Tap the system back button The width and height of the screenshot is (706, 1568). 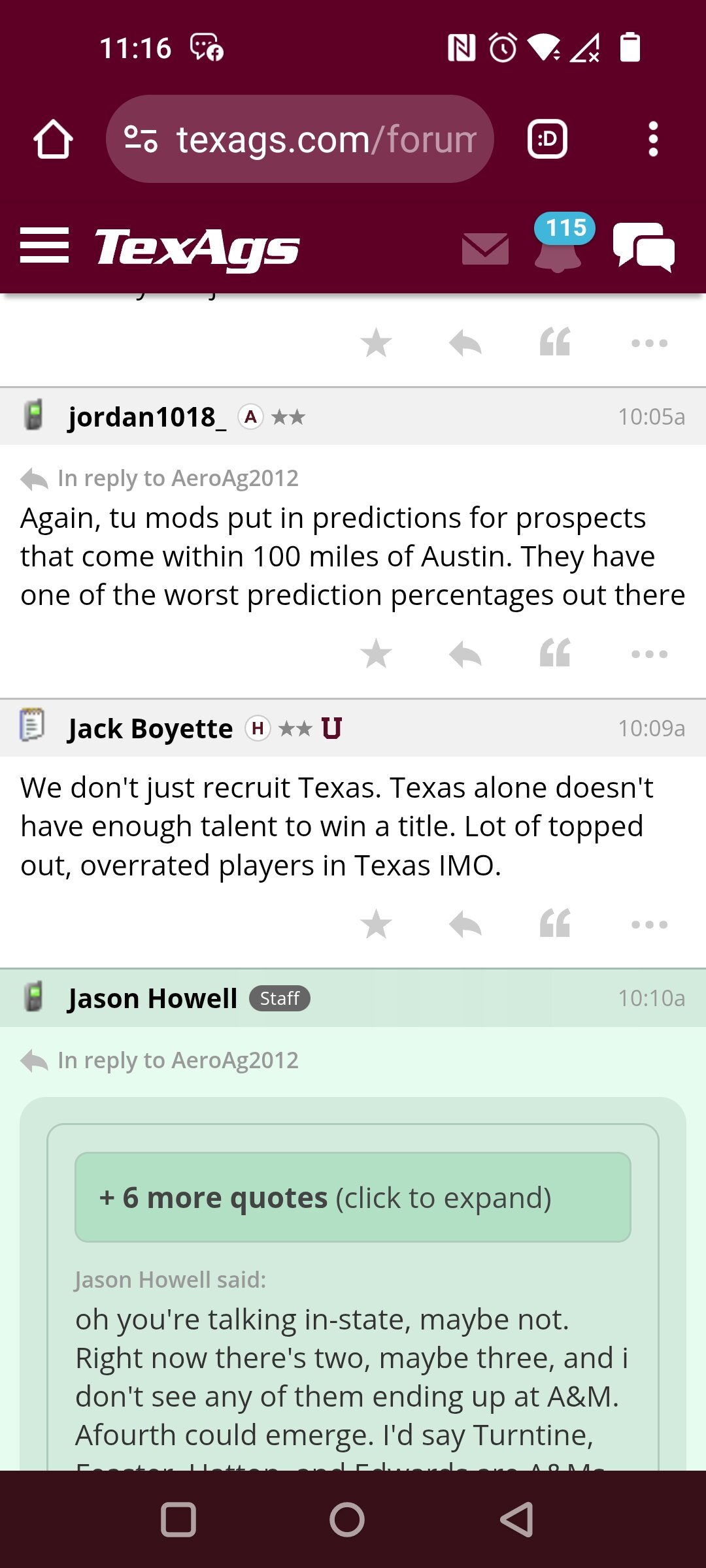tap(517, 1520)
